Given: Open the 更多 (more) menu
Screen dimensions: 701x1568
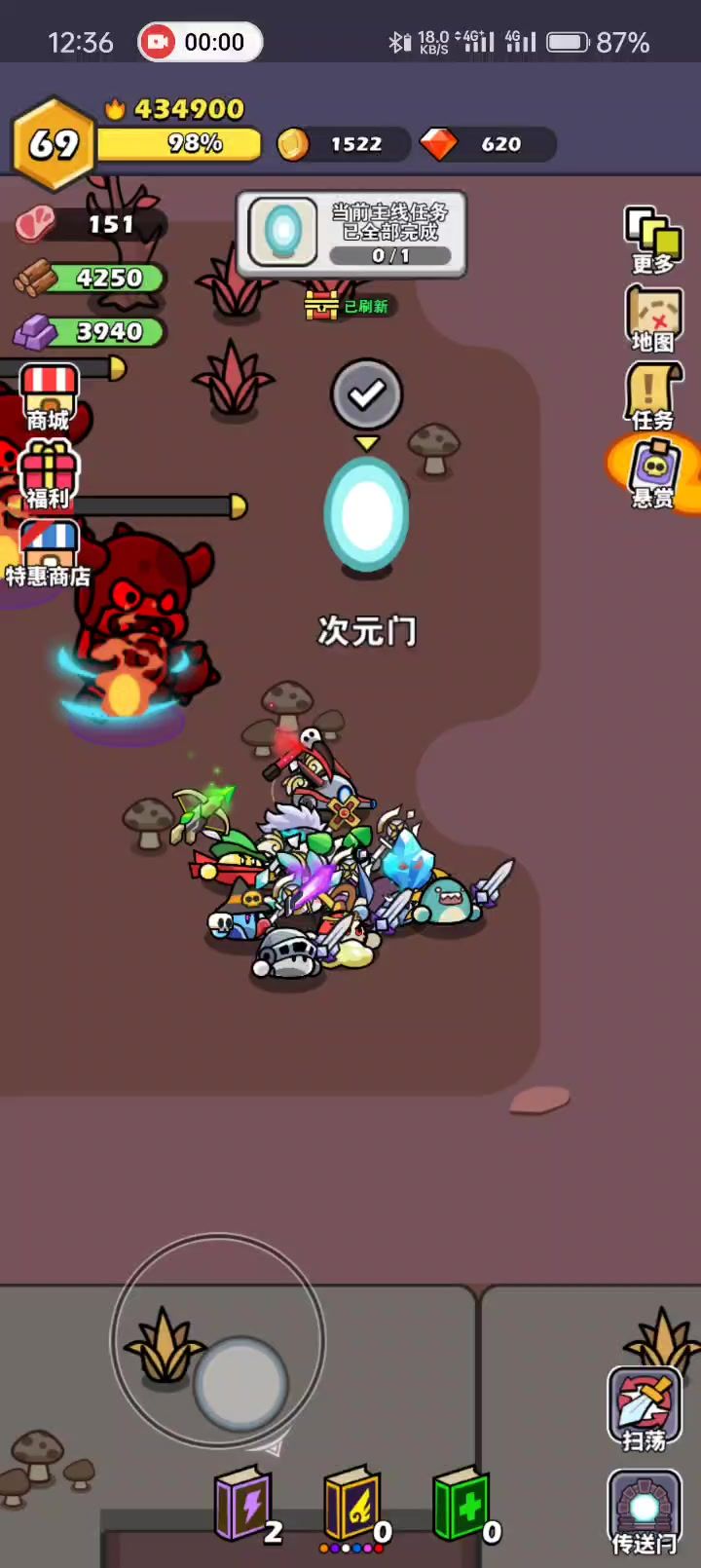Looking at the screenshot, I should pyautogui.click(x=652, y=240).
